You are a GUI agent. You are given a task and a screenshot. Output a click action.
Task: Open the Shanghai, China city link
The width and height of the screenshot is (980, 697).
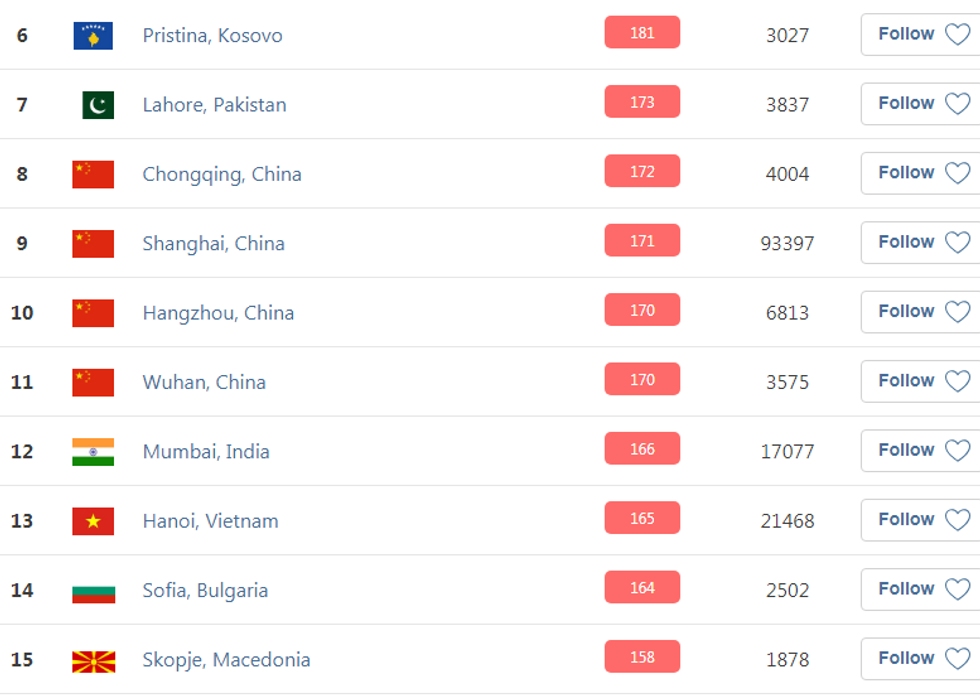213,244
